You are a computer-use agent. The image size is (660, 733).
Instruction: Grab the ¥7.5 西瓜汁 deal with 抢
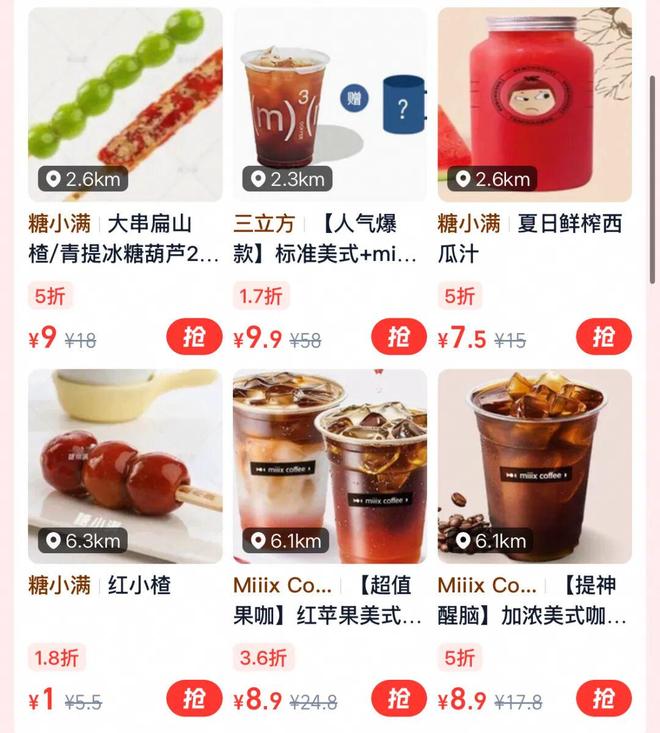(x=603, y=338)
